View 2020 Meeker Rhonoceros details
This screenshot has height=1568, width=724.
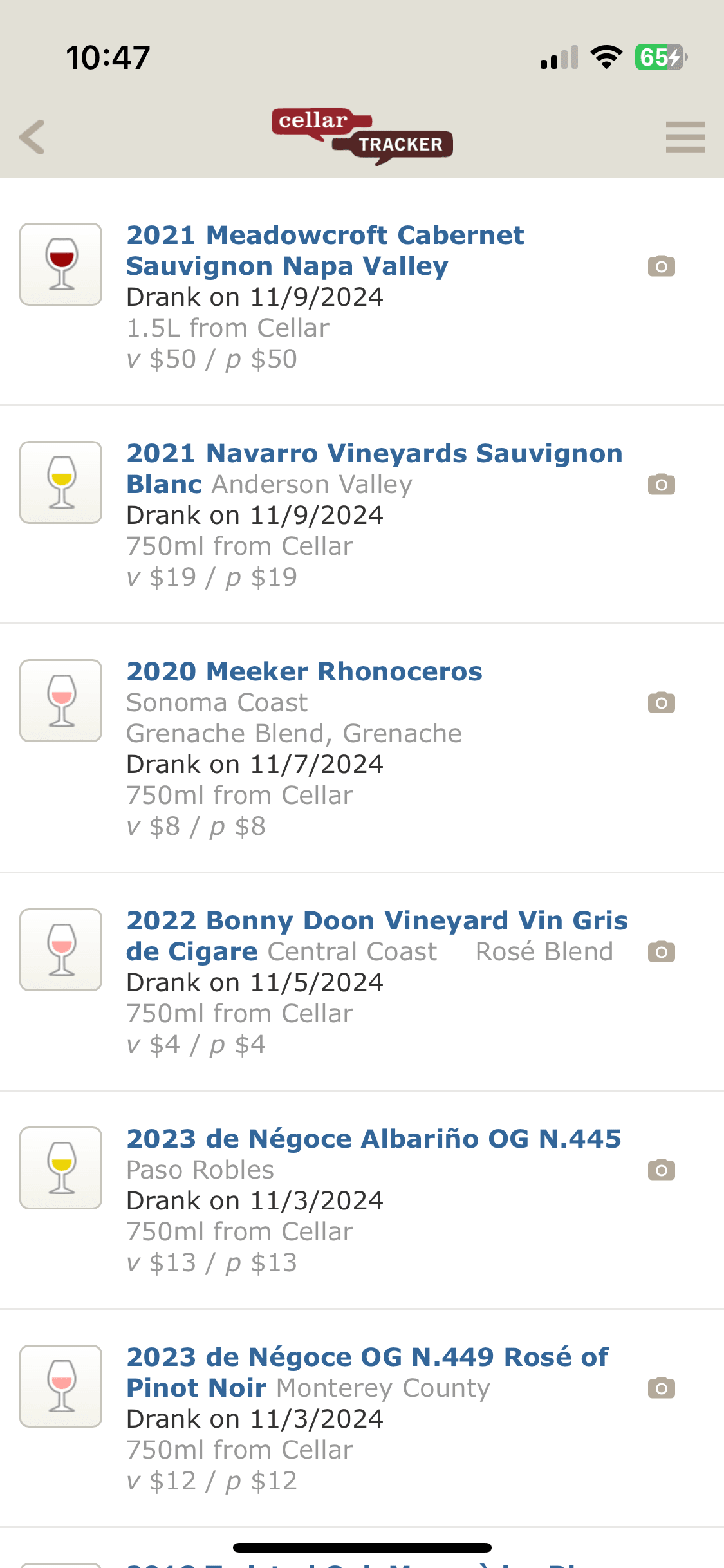click(304, 671)
